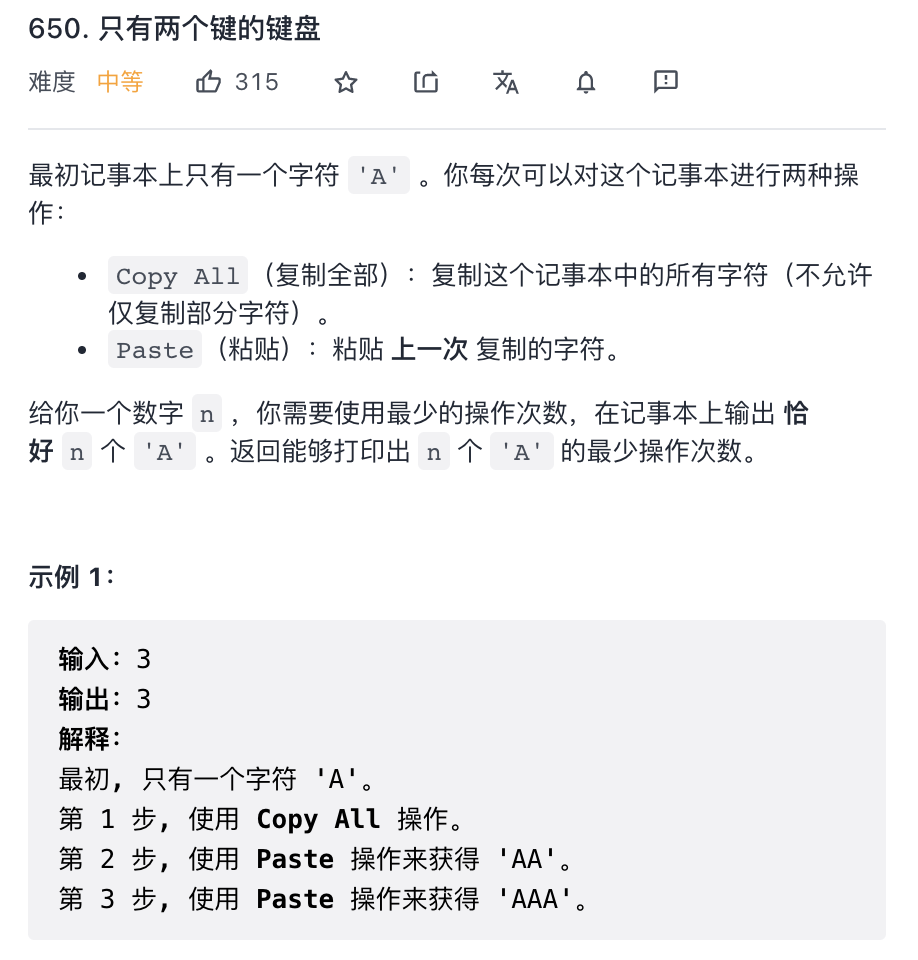
Task: Switch language with the translate icon
Action: 506,82
